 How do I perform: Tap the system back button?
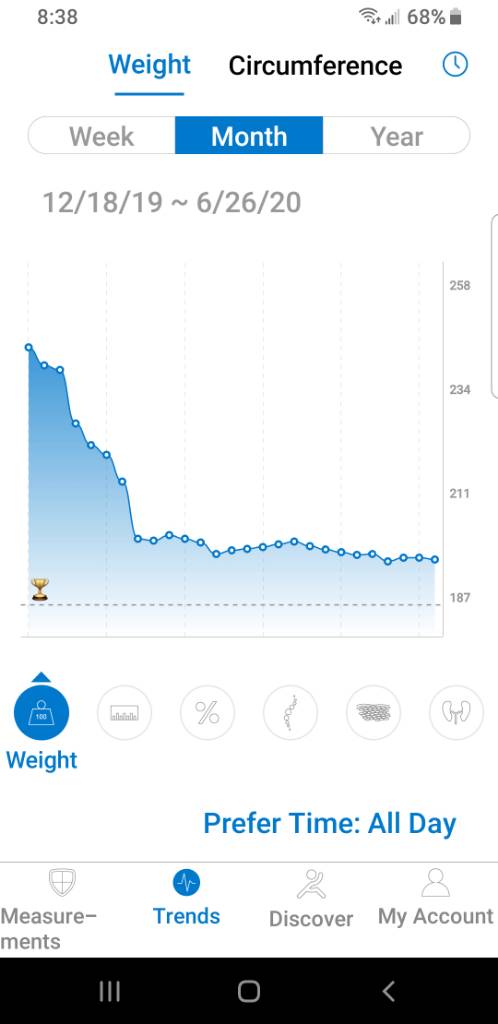388,991
